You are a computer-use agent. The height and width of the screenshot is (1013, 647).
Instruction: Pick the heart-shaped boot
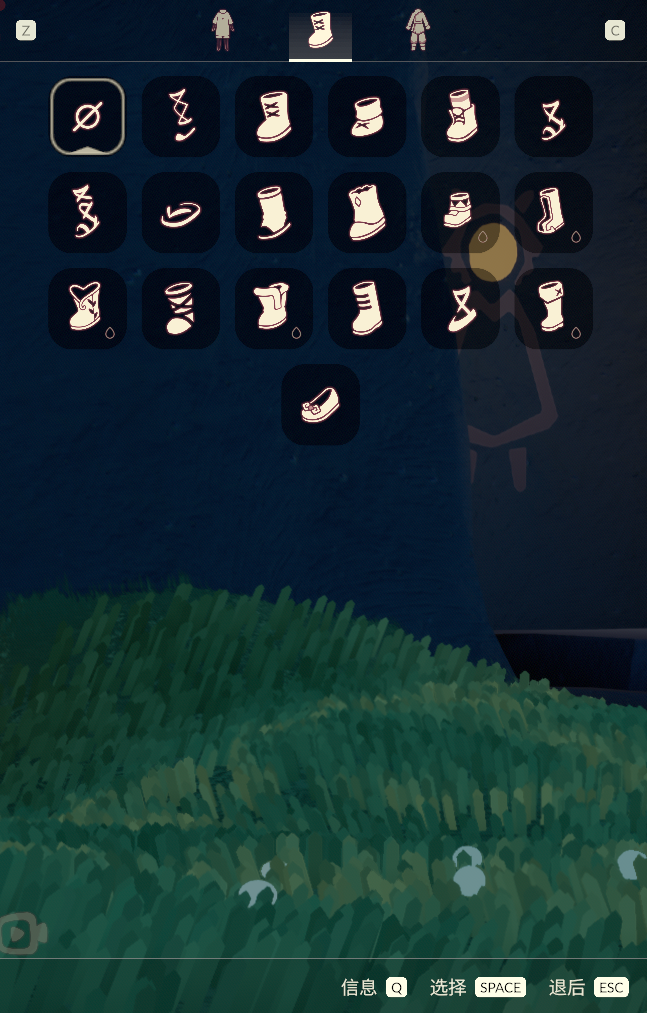point(87,308)
